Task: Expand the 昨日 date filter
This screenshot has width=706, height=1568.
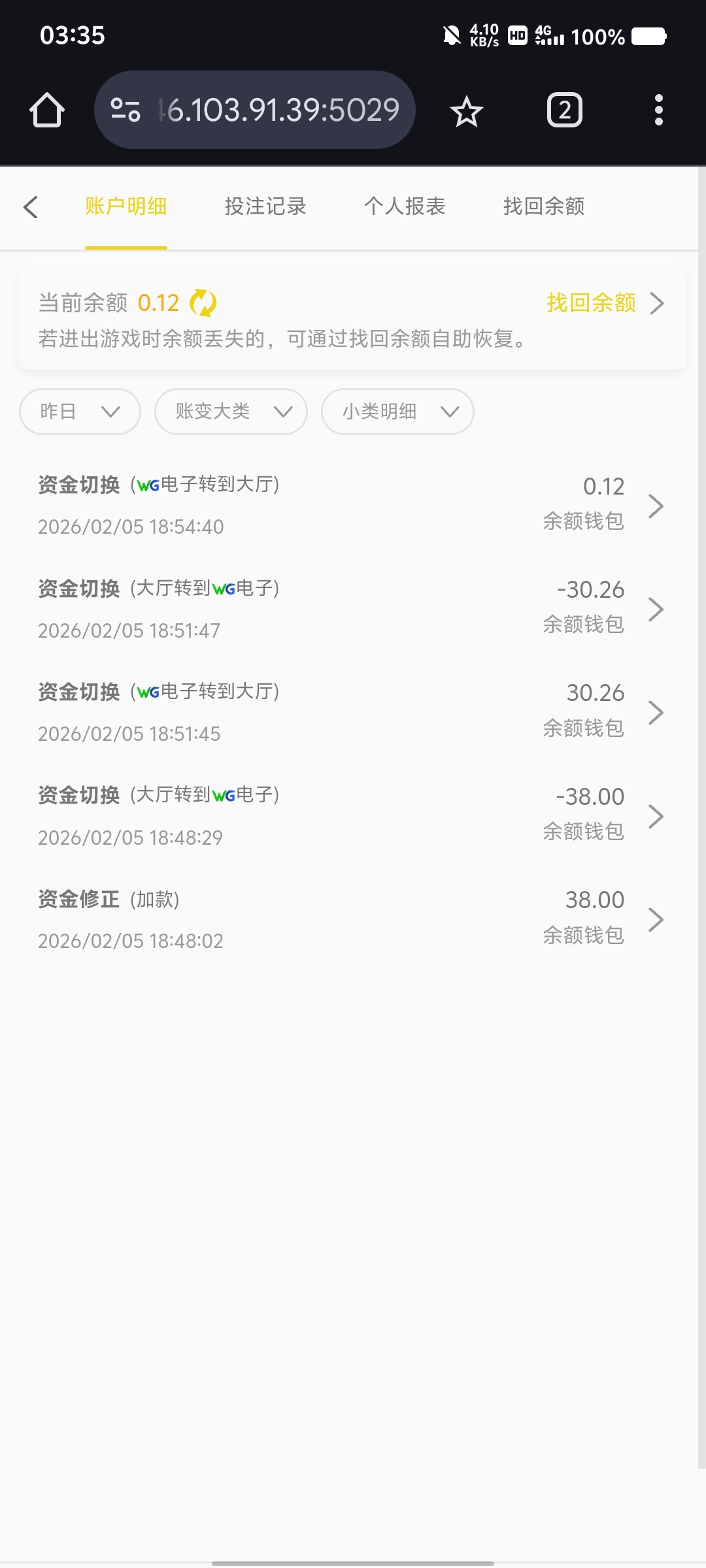Action: (x=80, y=412)
